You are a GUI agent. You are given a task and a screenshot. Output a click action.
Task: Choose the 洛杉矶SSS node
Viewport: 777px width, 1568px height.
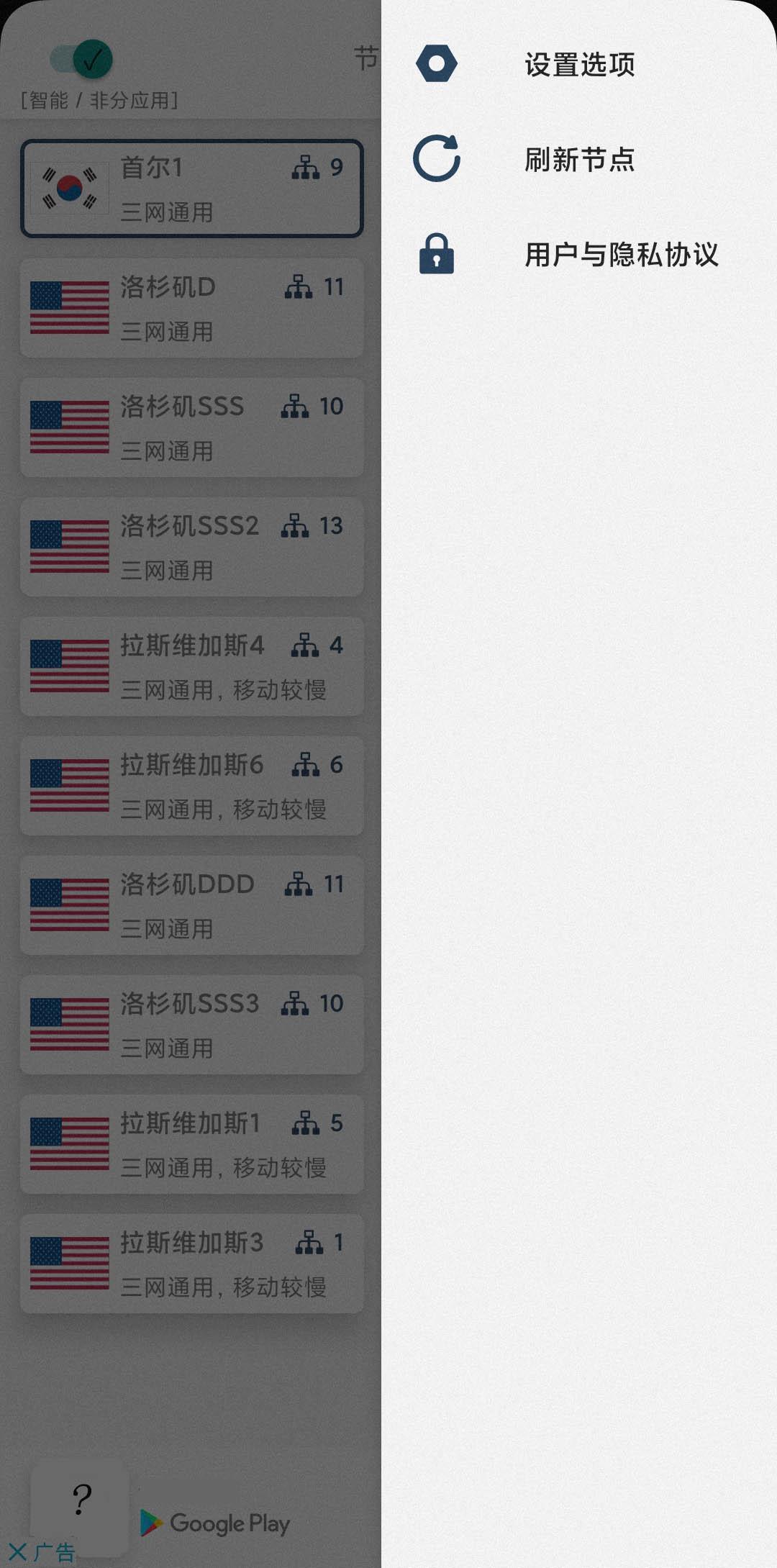(x=192, y=427)
